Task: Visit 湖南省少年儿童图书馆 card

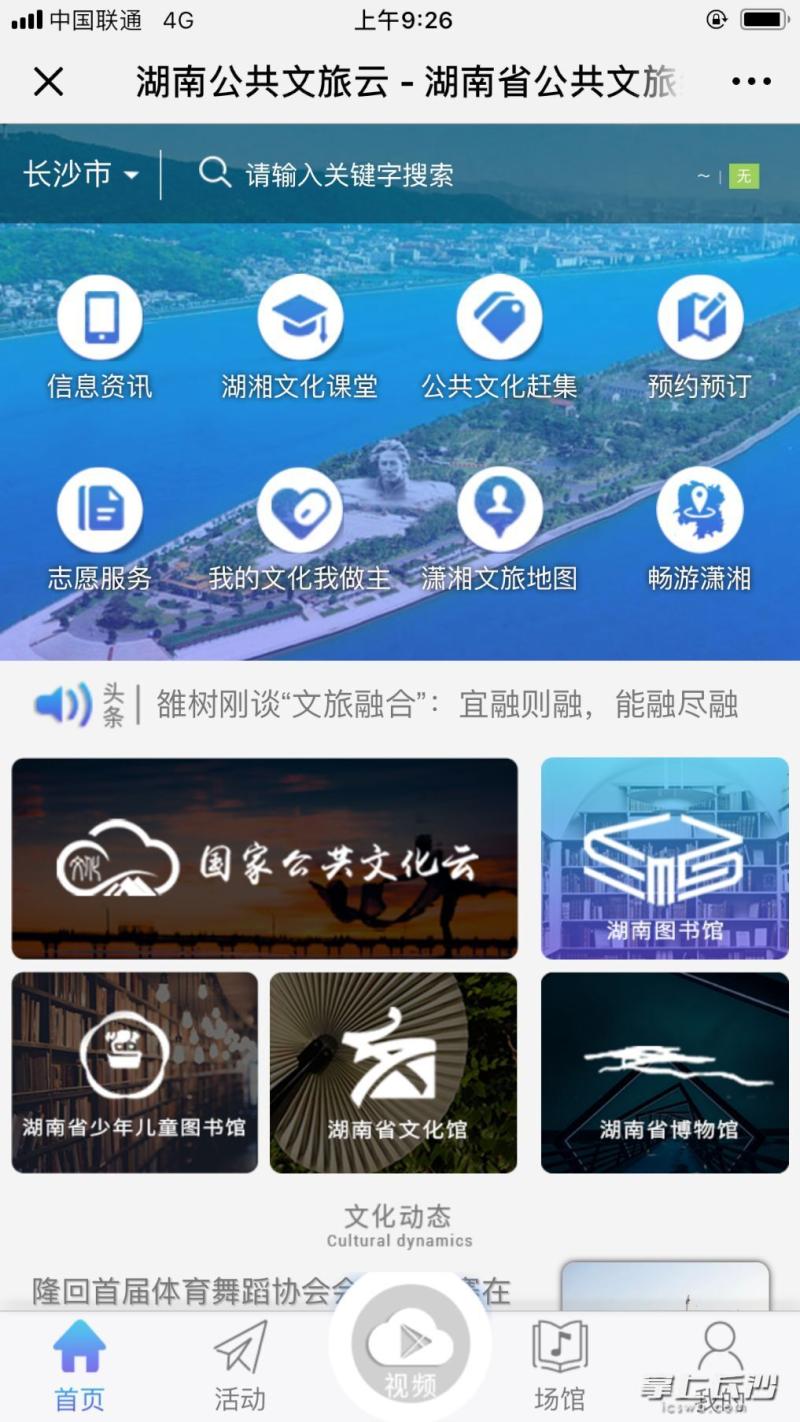Action: click(x=134, y=1072)
